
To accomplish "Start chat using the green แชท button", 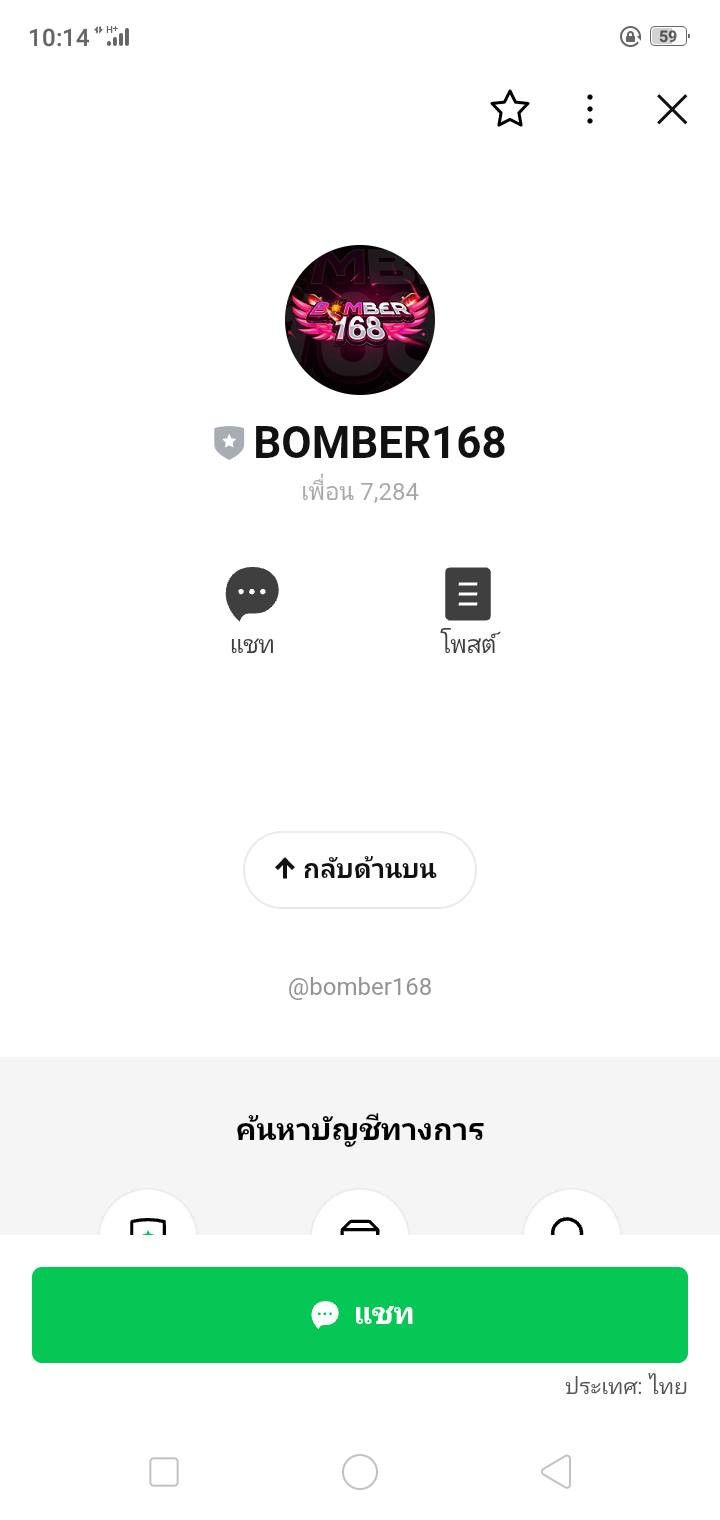I will click(360, 1314).
